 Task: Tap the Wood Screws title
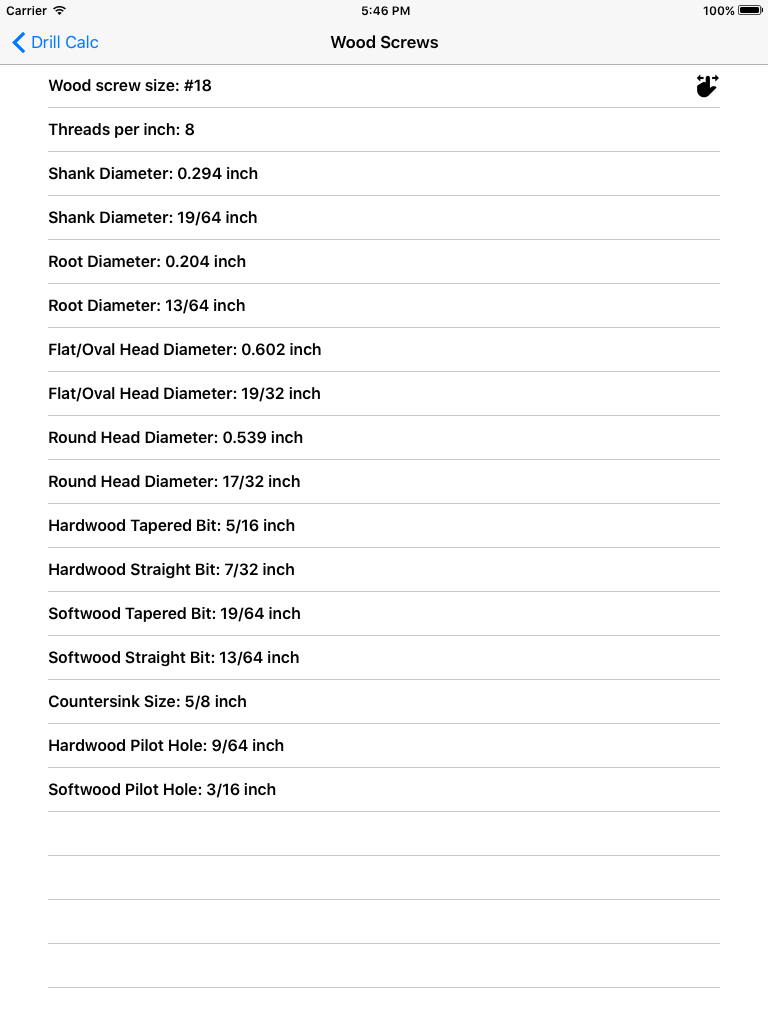(x=384, y=42)
